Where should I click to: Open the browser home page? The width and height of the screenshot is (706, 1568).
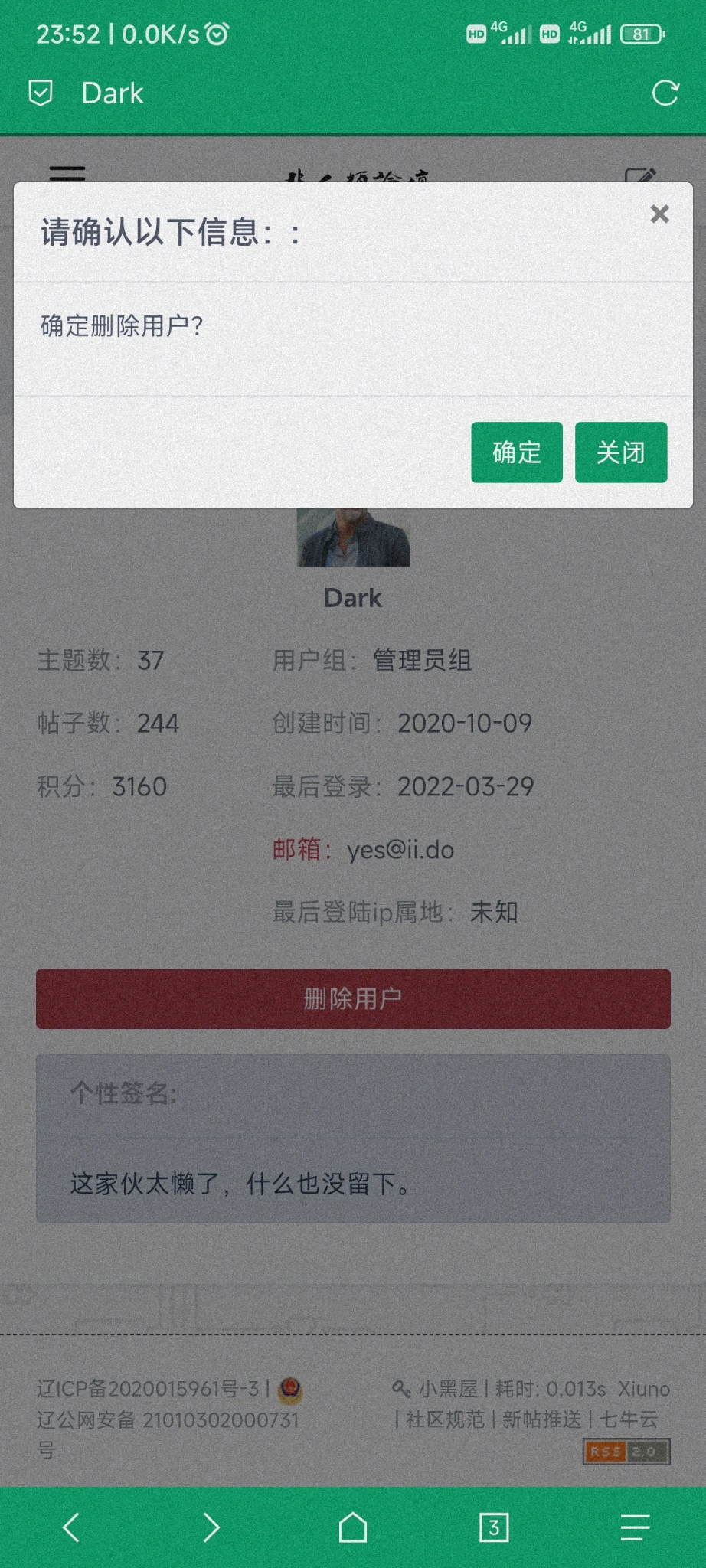click(x=353, y=1527)
